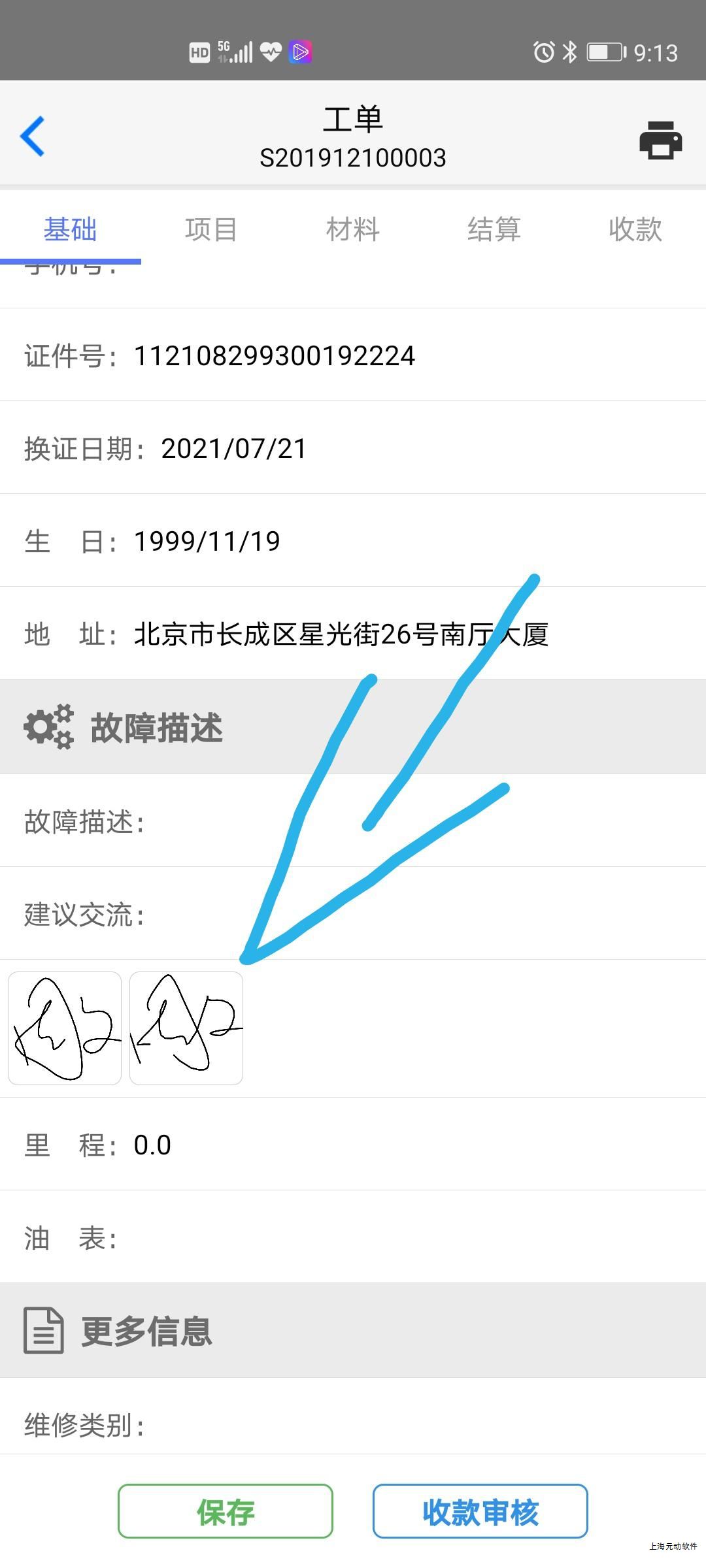This screenshot has width=706, height=1568.
Task: Tap the 收款审核 button
Action: [x=480, y=1512]
